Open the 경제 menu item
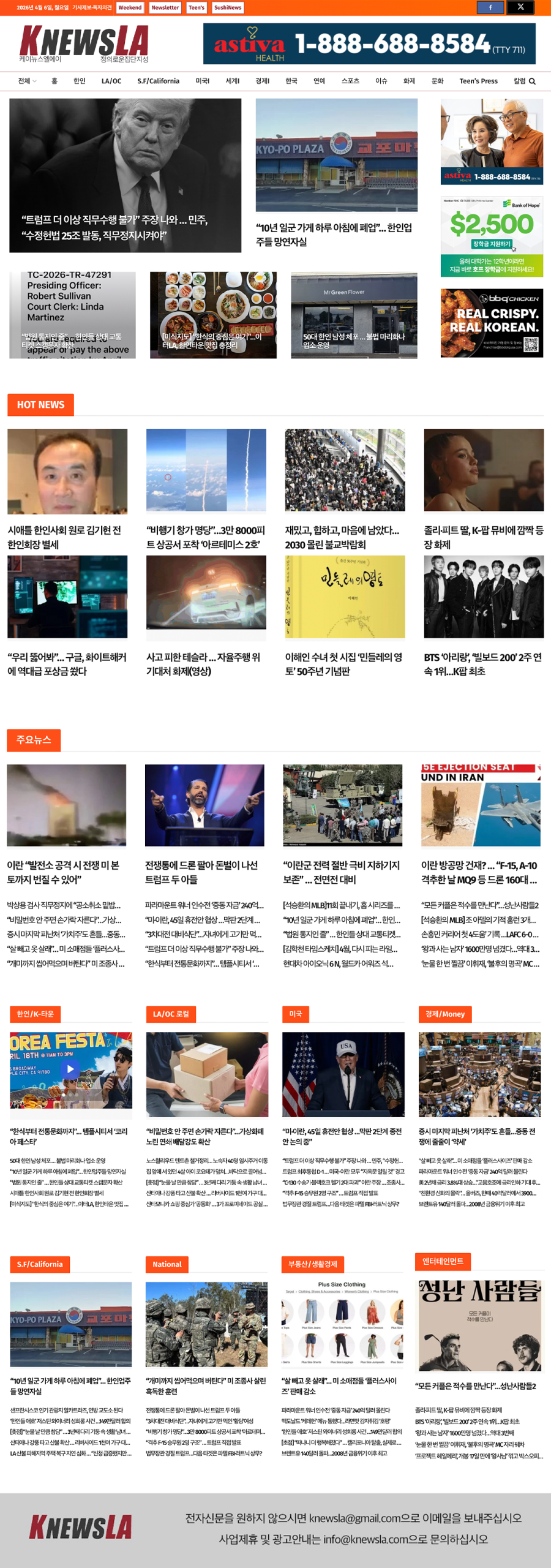 click(x=262, y=81)
